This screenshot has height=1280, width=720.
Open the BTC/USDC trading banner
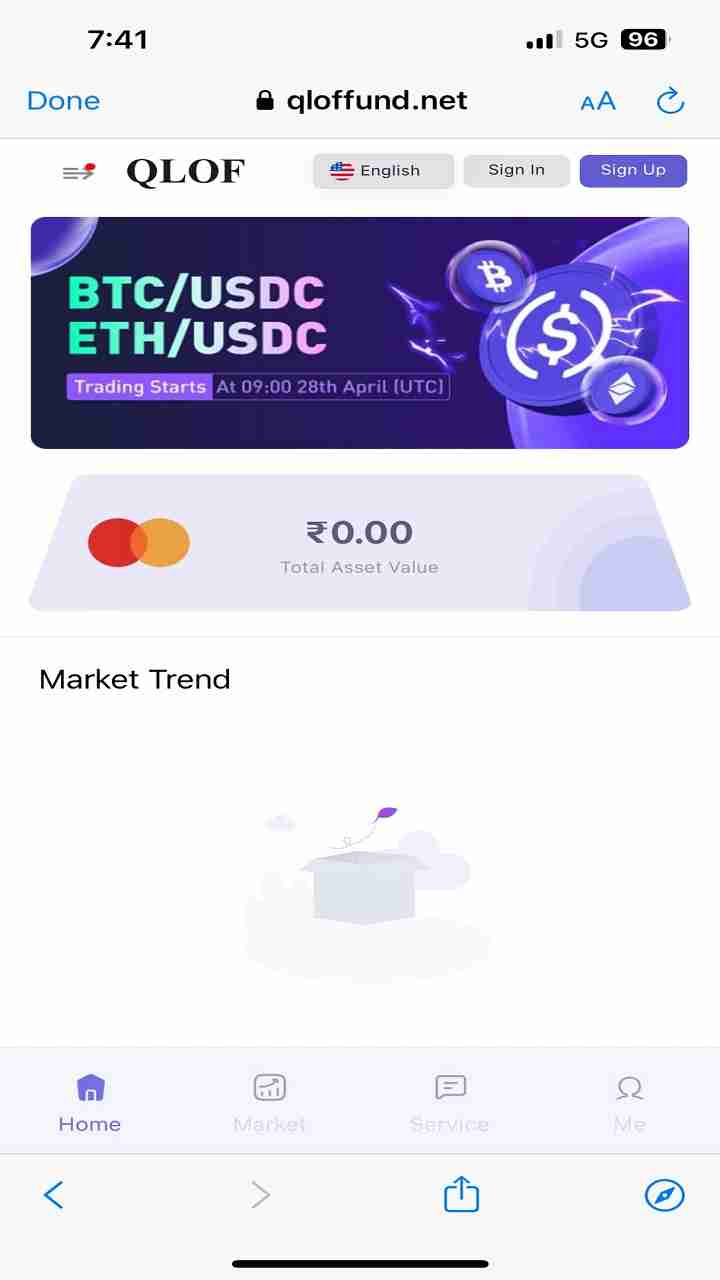click(x=360, y=333)
